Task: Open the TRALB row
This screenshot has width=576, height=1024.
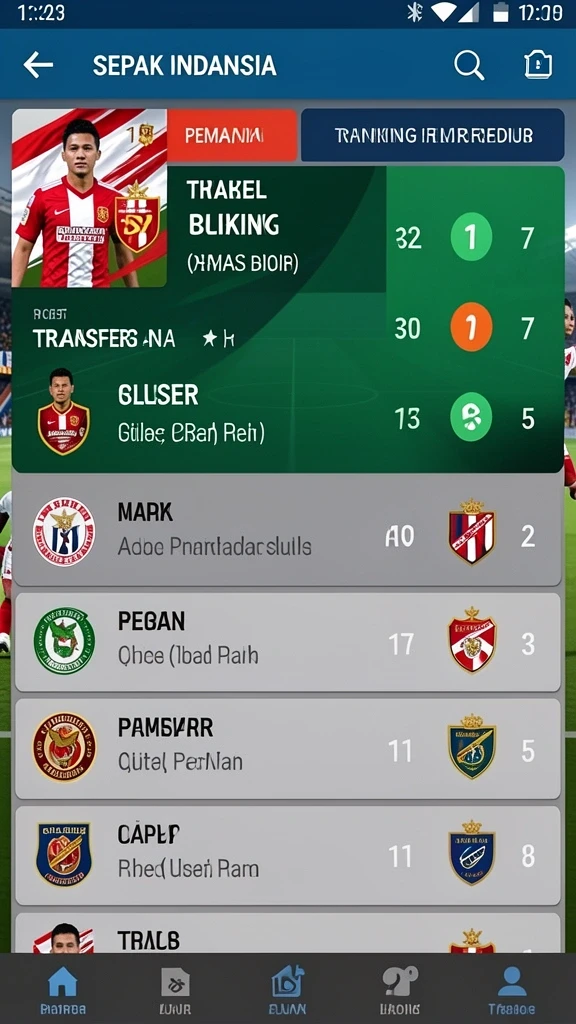Action: pos(287,933)
